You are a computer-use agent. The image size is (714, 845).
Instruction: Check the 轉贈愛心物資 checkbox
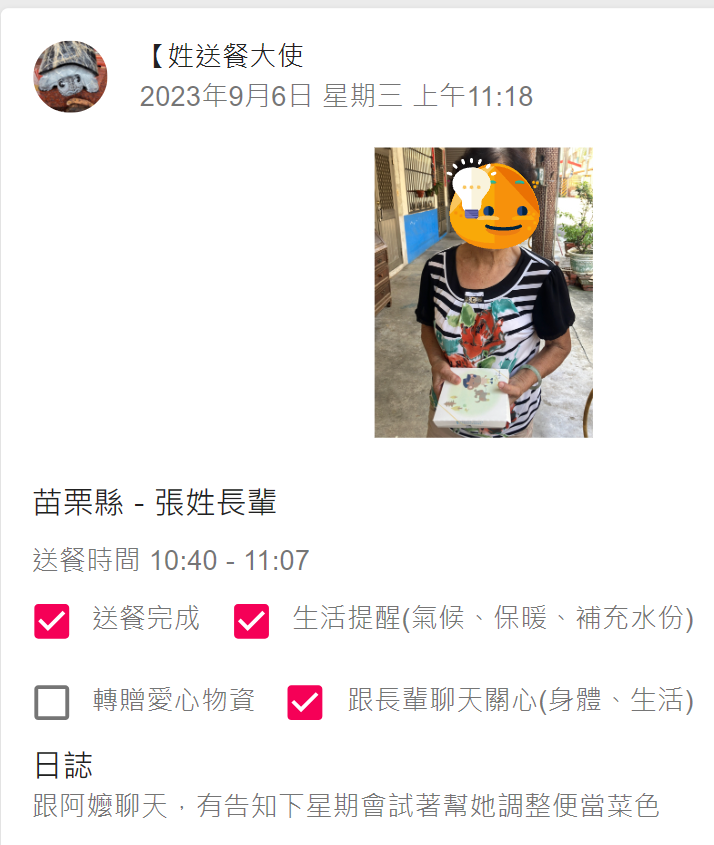[x=52, y=702]
